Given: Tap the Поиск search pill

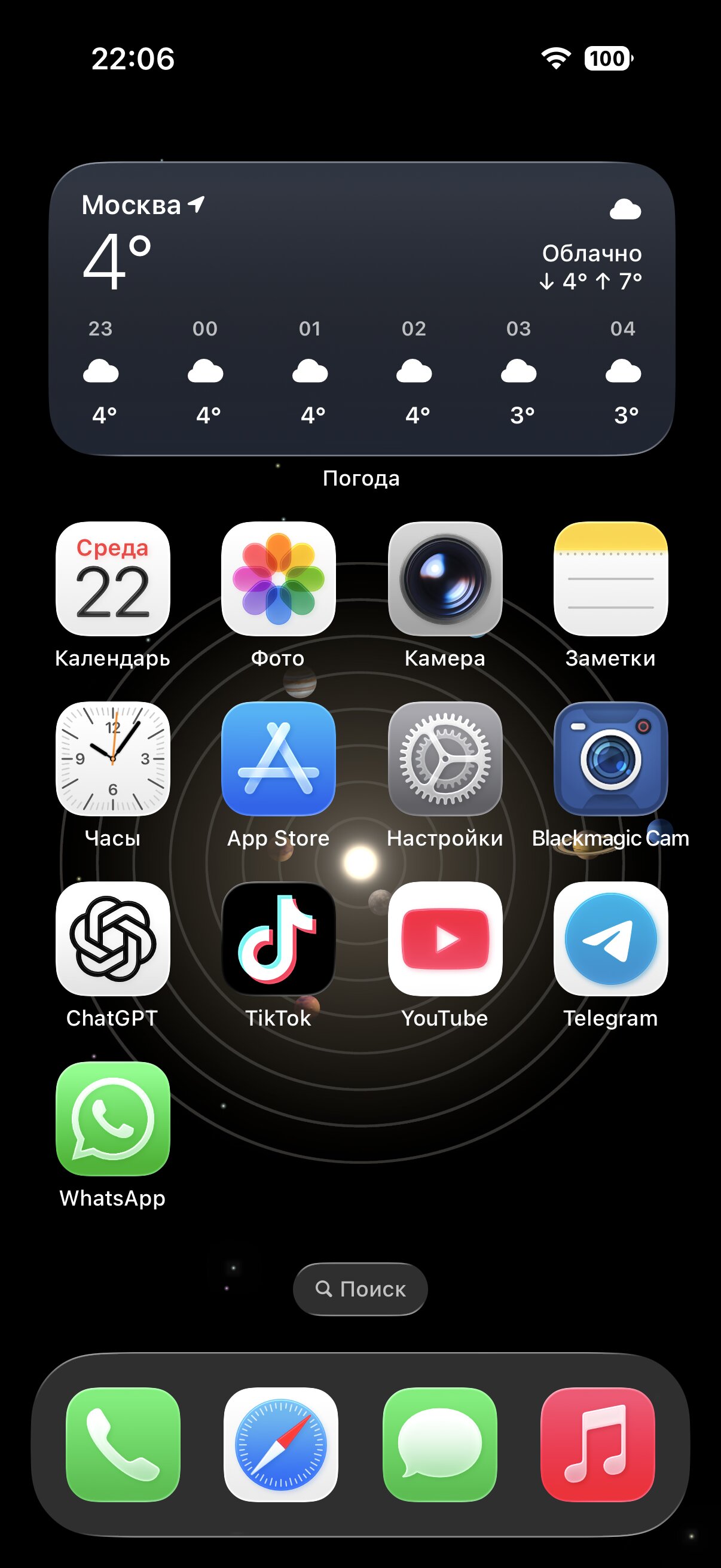Looking at the screenshot, I should tap(360, 1289).
